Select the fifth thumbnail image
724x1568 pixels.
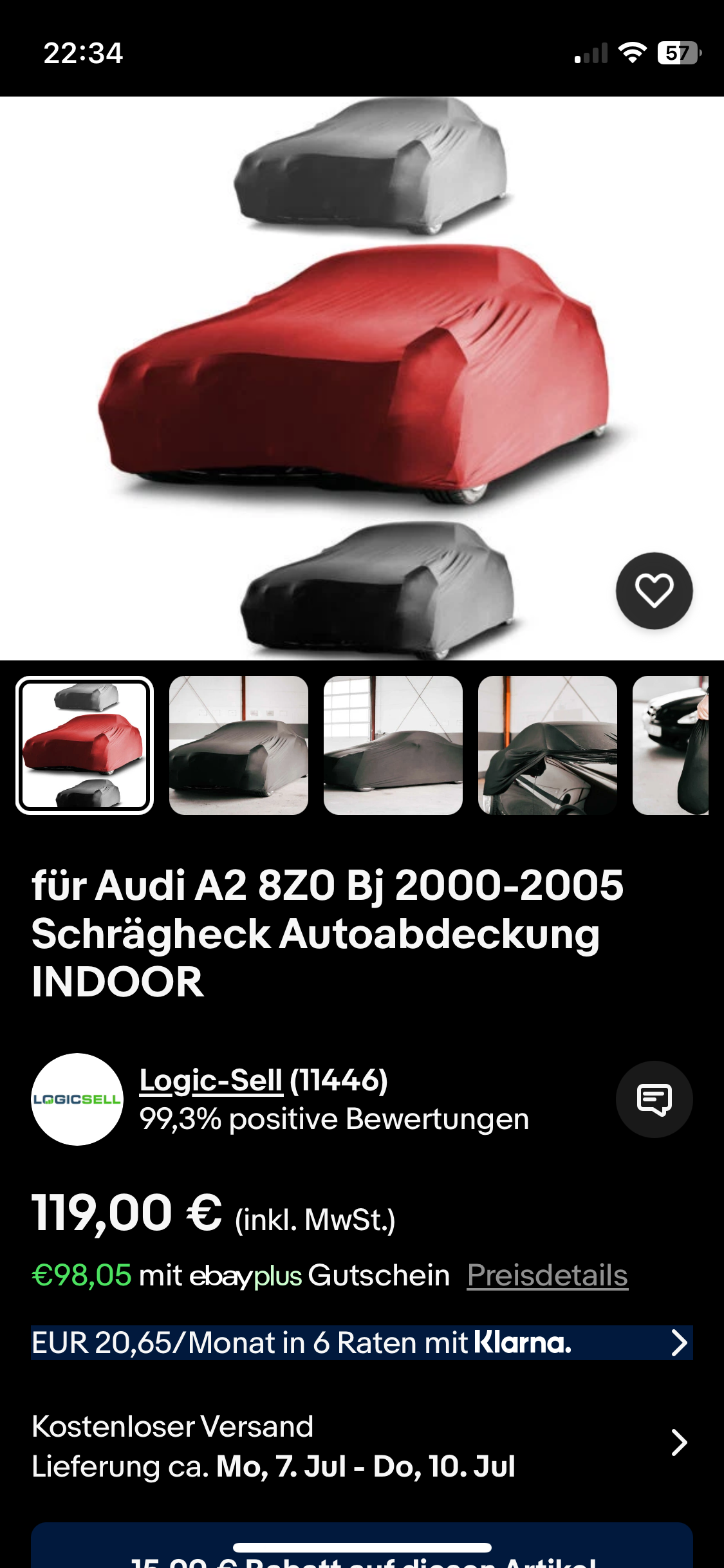[671, 745]
